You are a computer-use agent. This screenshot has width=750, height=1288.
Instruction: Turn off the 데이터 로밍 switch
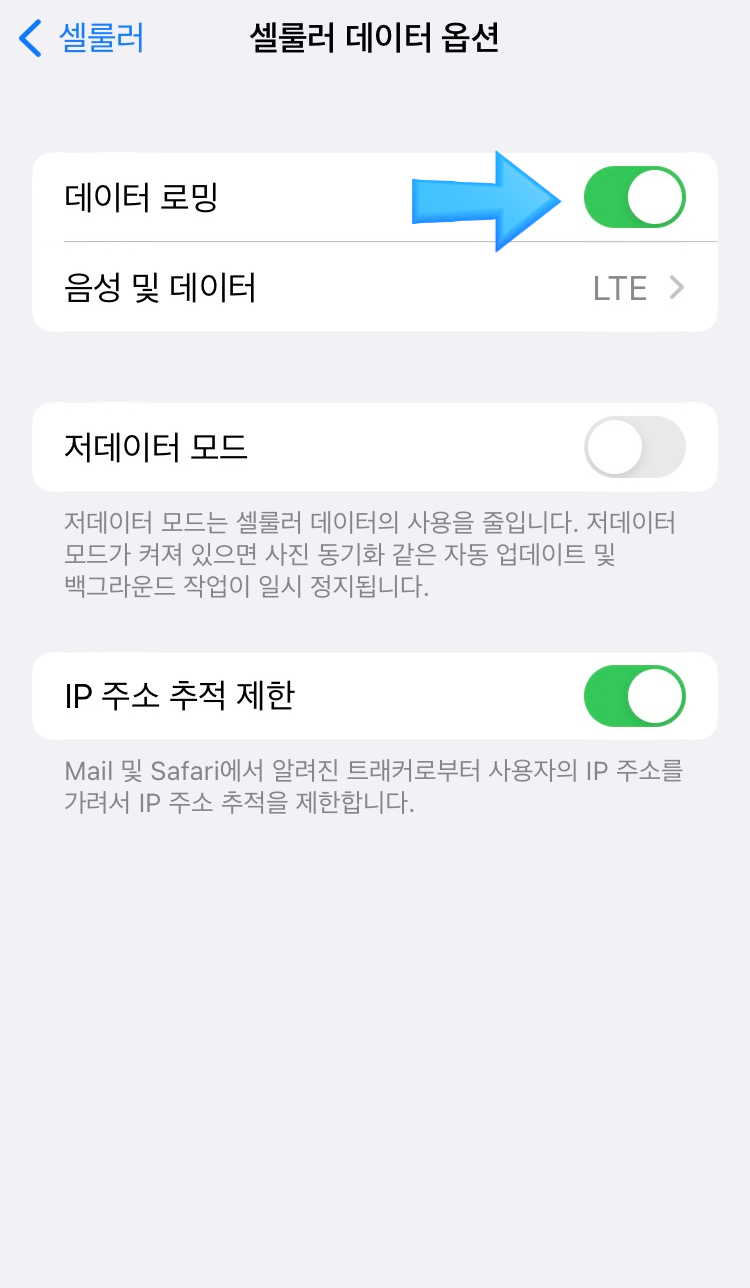pos(635,197)
